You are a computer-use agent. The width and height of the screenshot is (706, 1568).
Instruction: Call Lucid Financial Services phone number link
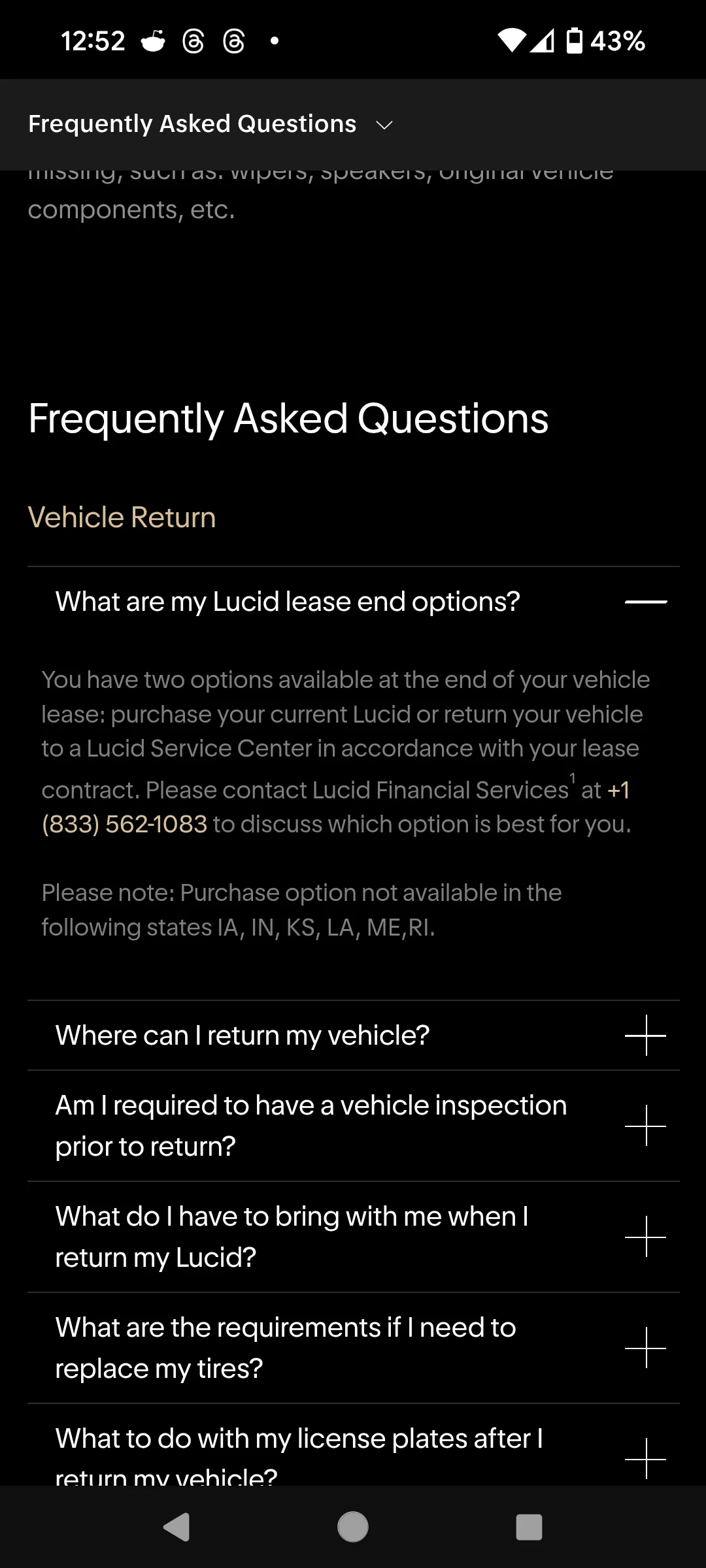click(x=335, y=807)
